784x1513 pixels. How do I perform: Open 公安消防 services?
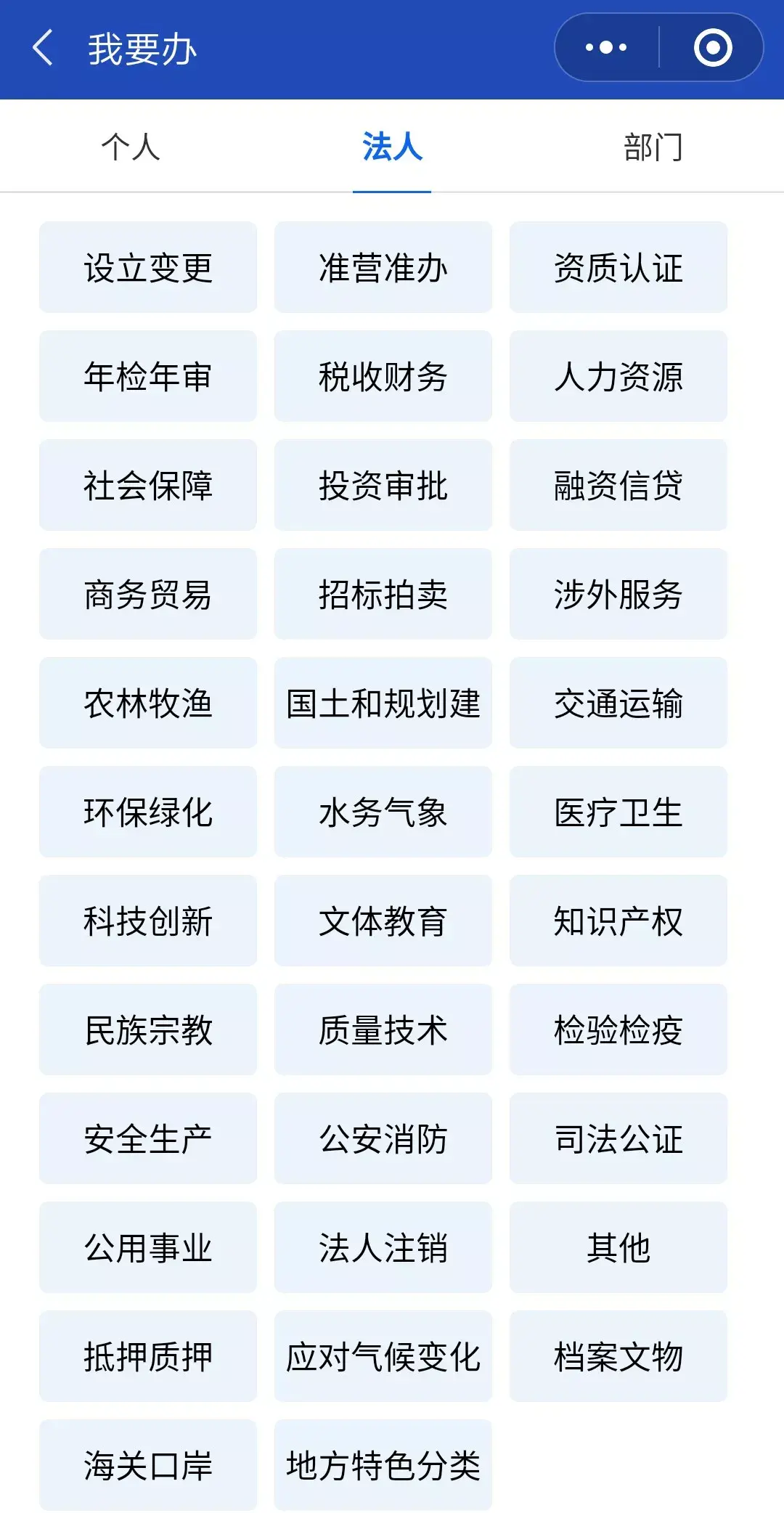(383, 1138)
